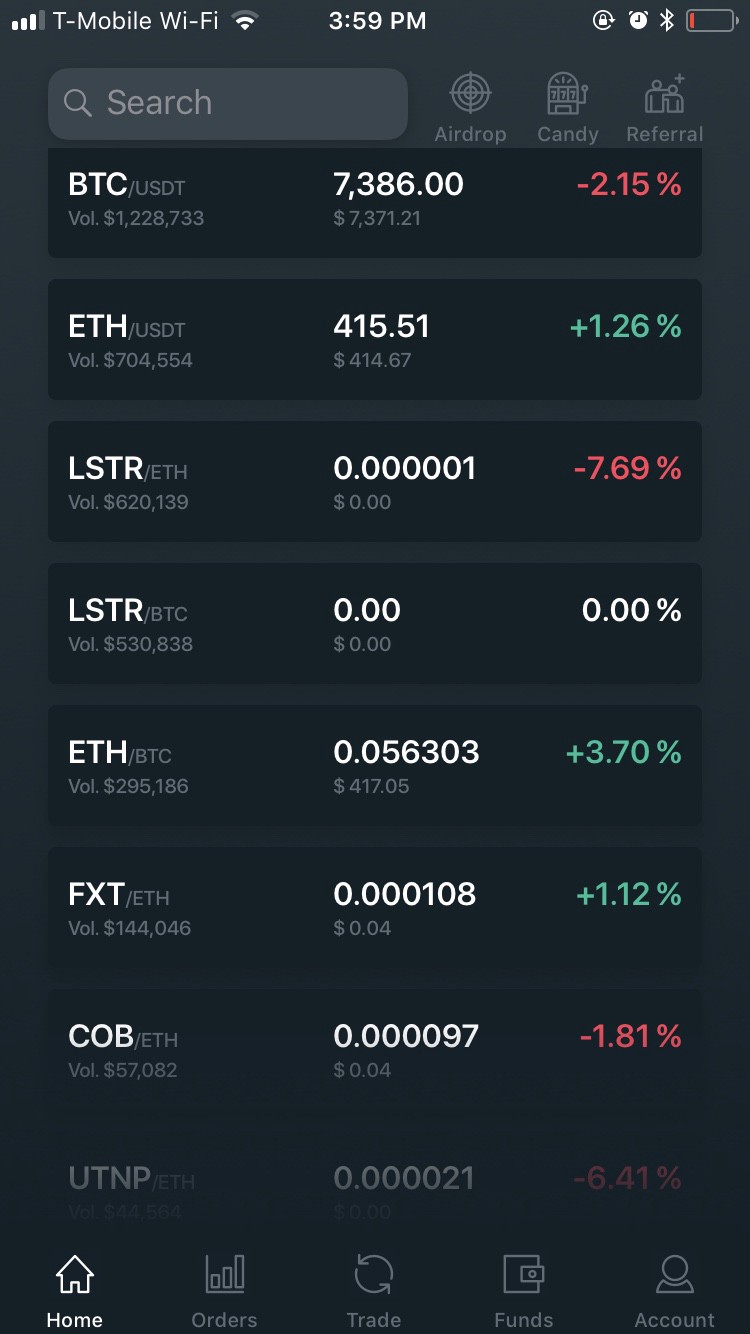Open the LSTR/BTC market
Viewport: 750px width, 1334px height.
(x=374, y=624)
